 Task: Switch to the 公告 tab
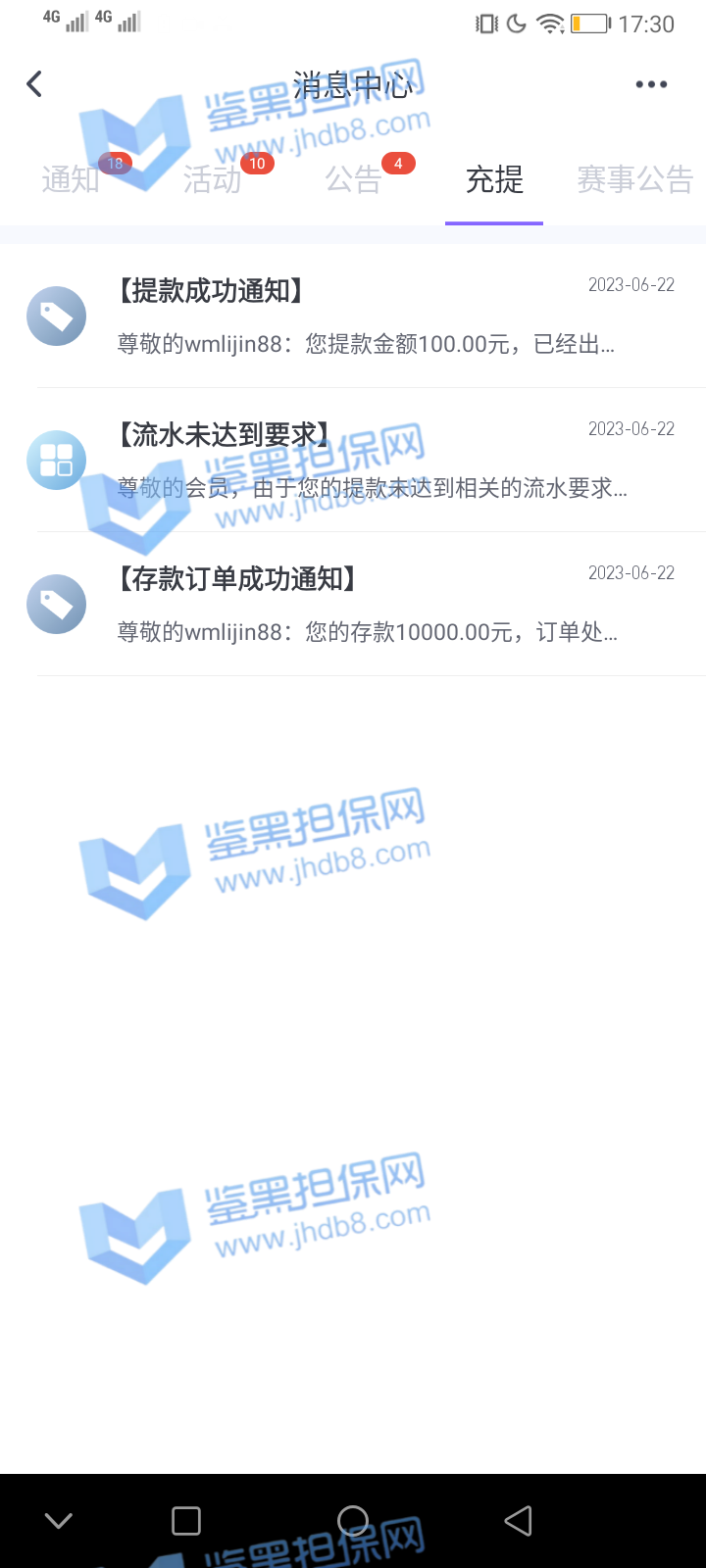(353, 179)
